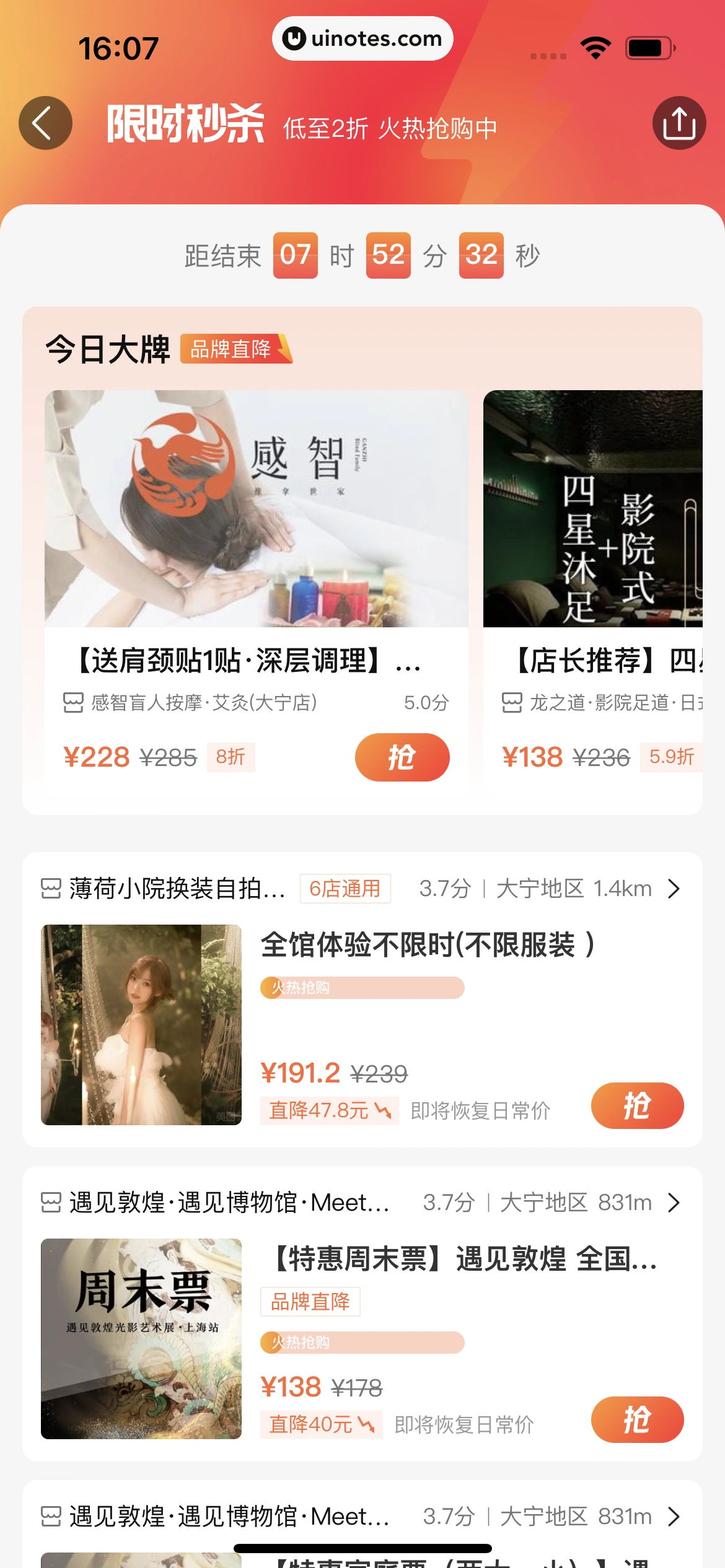Select the 6店通用 tag
The width and height of the screenshot is (725, 1568).
point(345,889)
